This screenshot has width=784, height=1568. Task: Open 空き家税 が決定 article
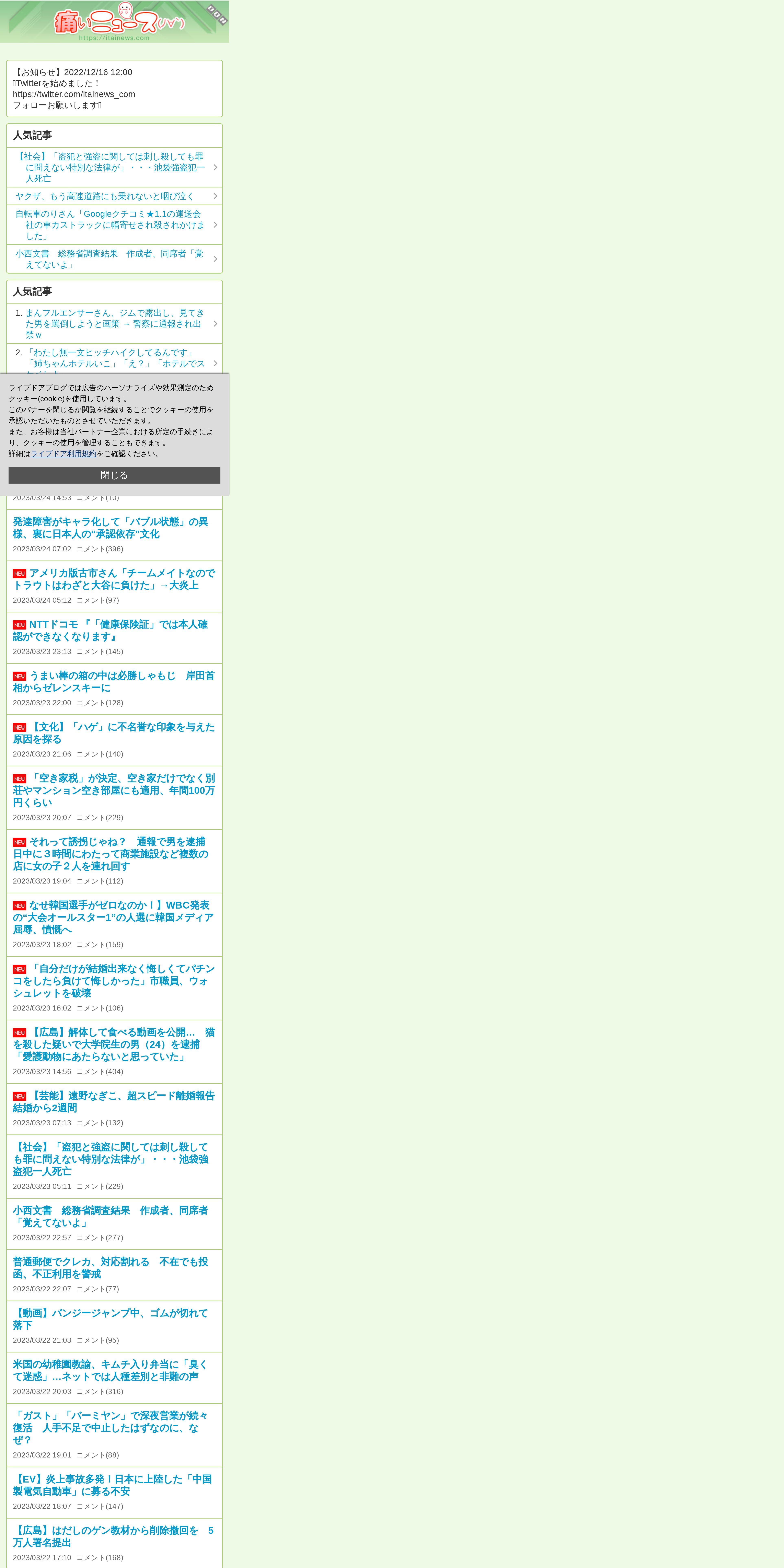(114, 790)
